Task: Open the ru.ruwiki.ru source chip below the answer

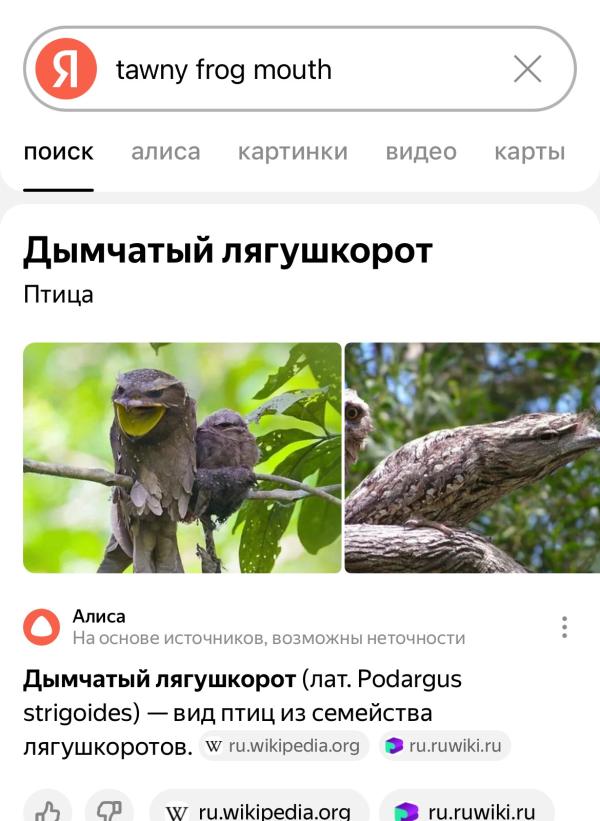Action: click(465, 811)
